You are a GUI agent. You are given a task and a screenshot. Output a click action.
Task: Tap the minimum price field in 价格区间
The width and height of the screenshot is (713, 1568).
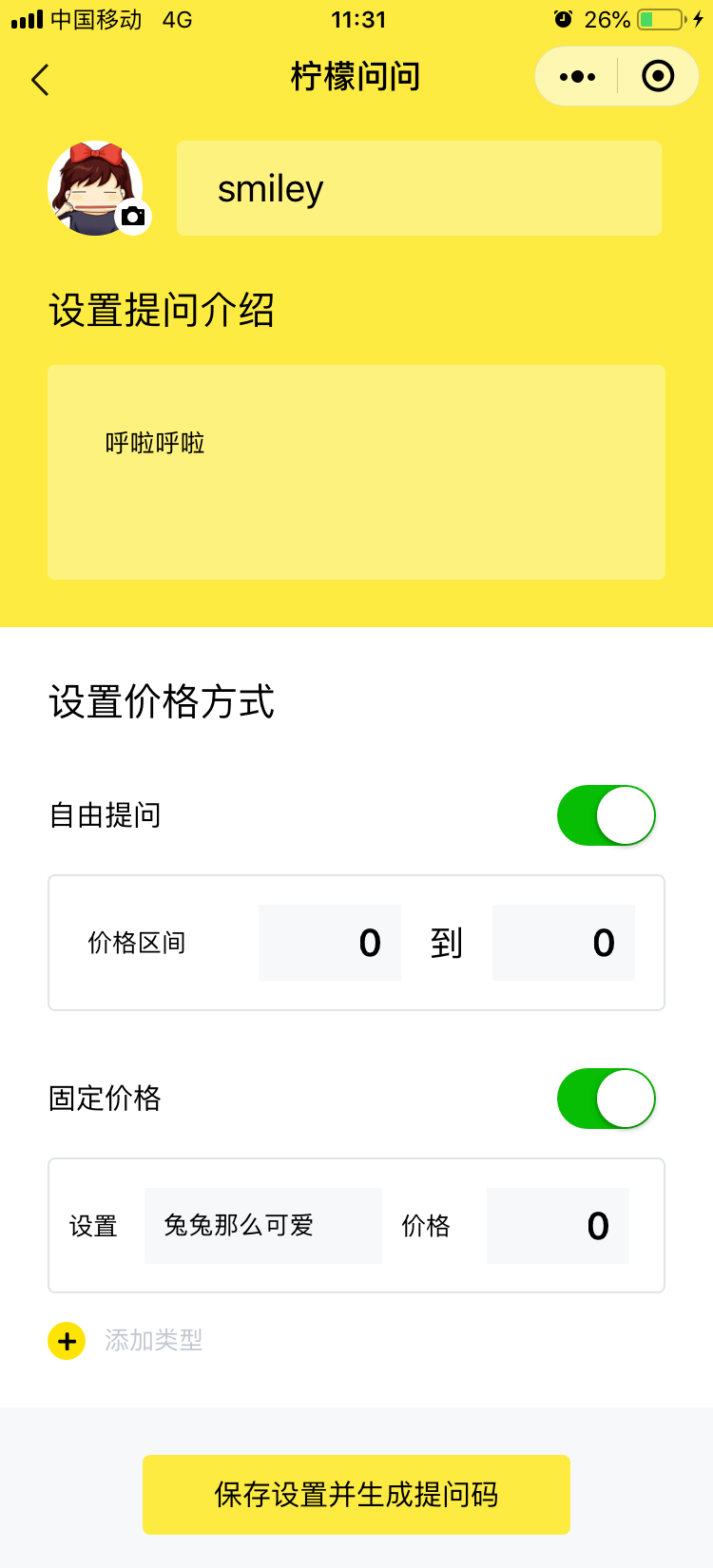click(330, 943)
